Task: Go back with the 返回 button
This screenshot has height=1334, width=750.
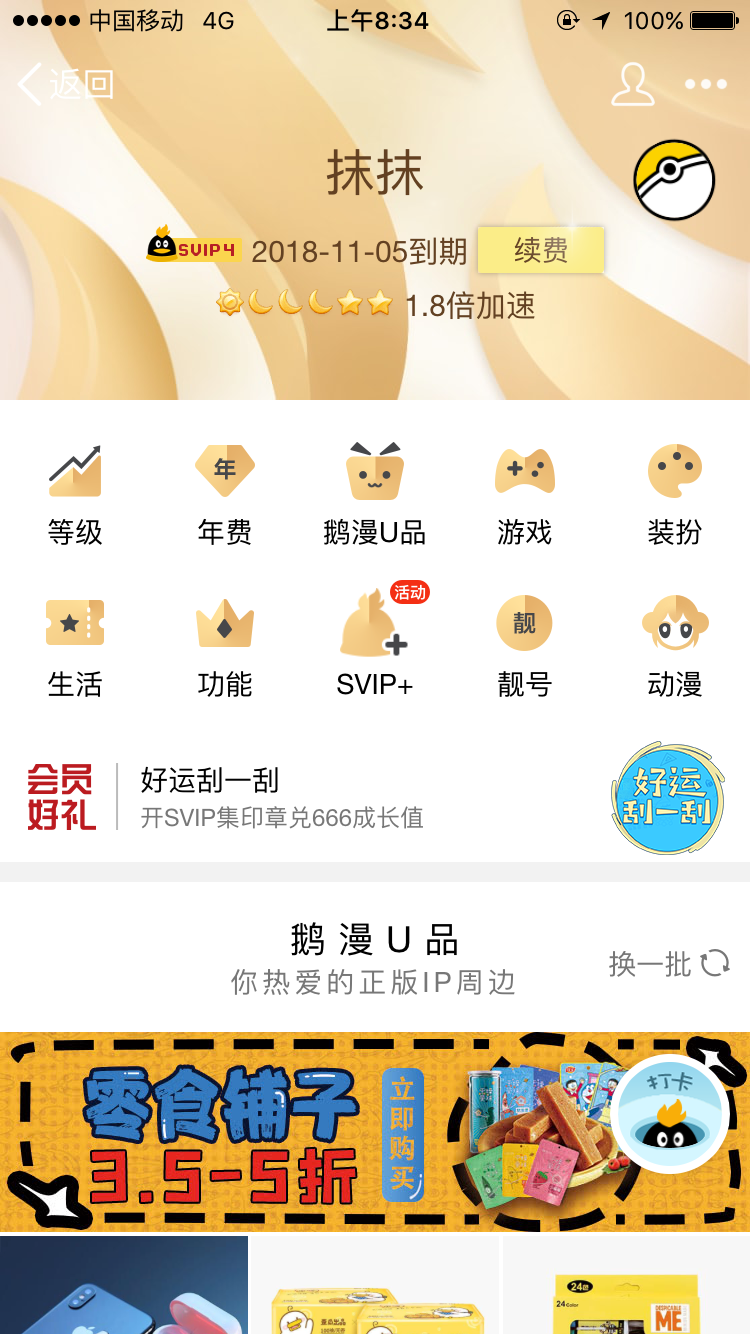Action: click(x=66, y=84)
